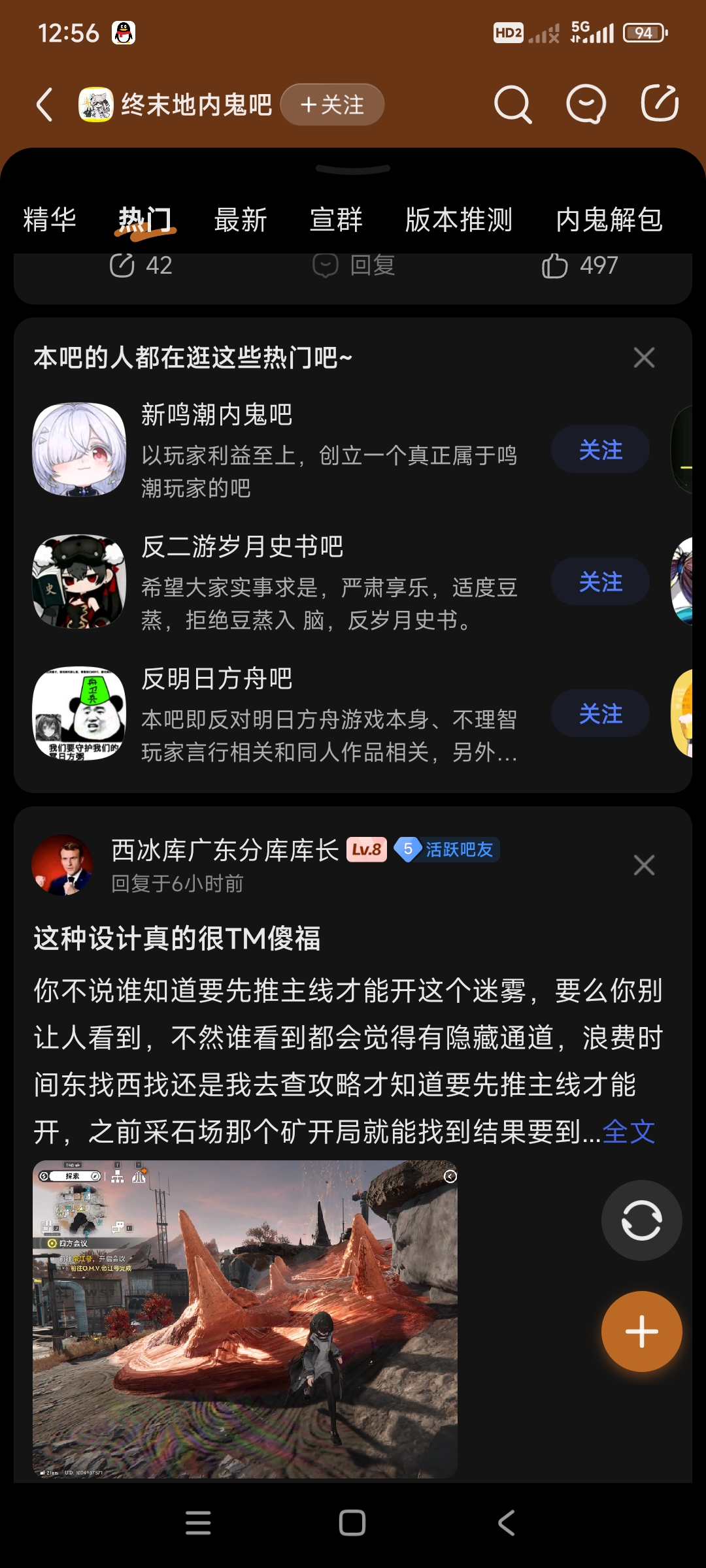
Task: Tap the +关注 button for this bar
Action: pos(332,105)
